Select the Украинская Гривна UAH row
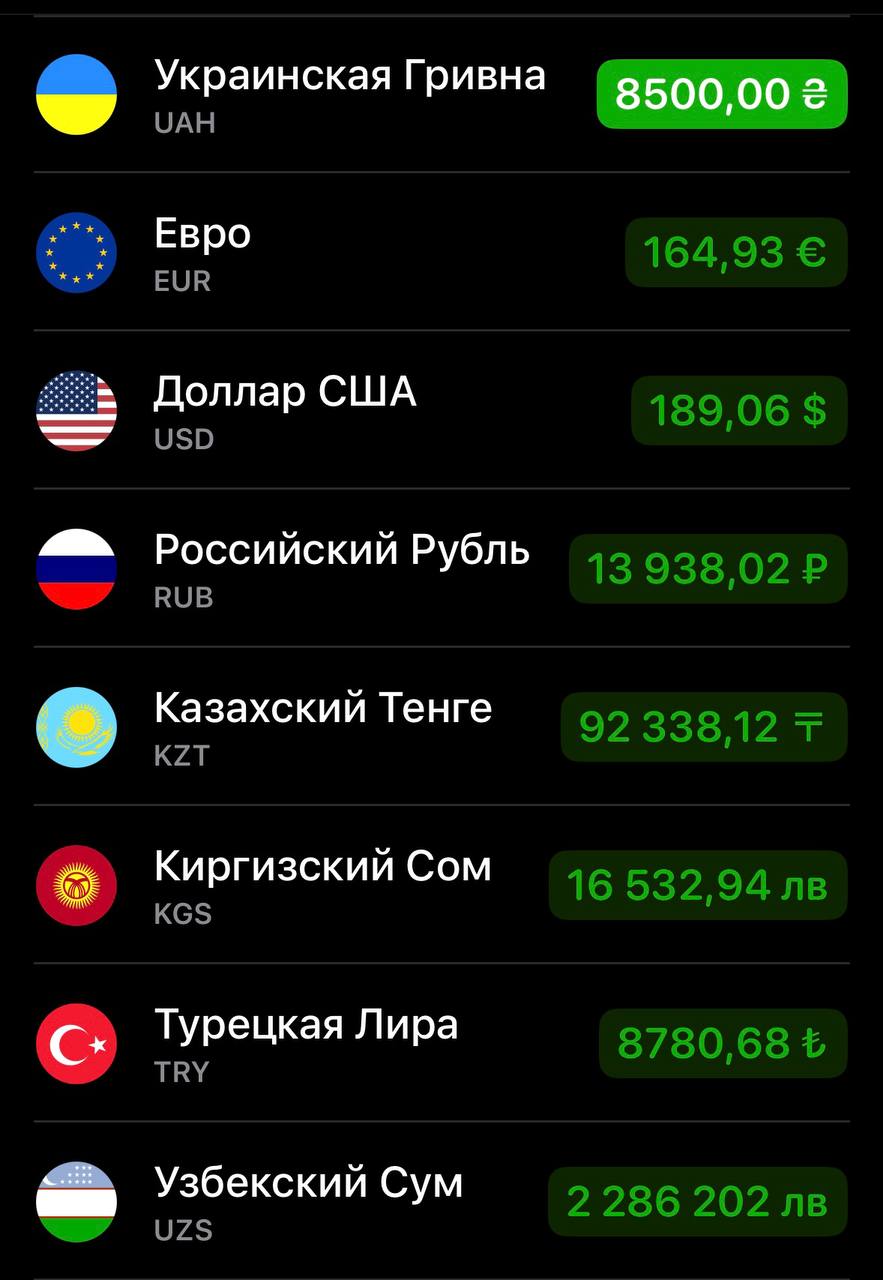Viewport: 883px width, 1280px height. point(441,95)
